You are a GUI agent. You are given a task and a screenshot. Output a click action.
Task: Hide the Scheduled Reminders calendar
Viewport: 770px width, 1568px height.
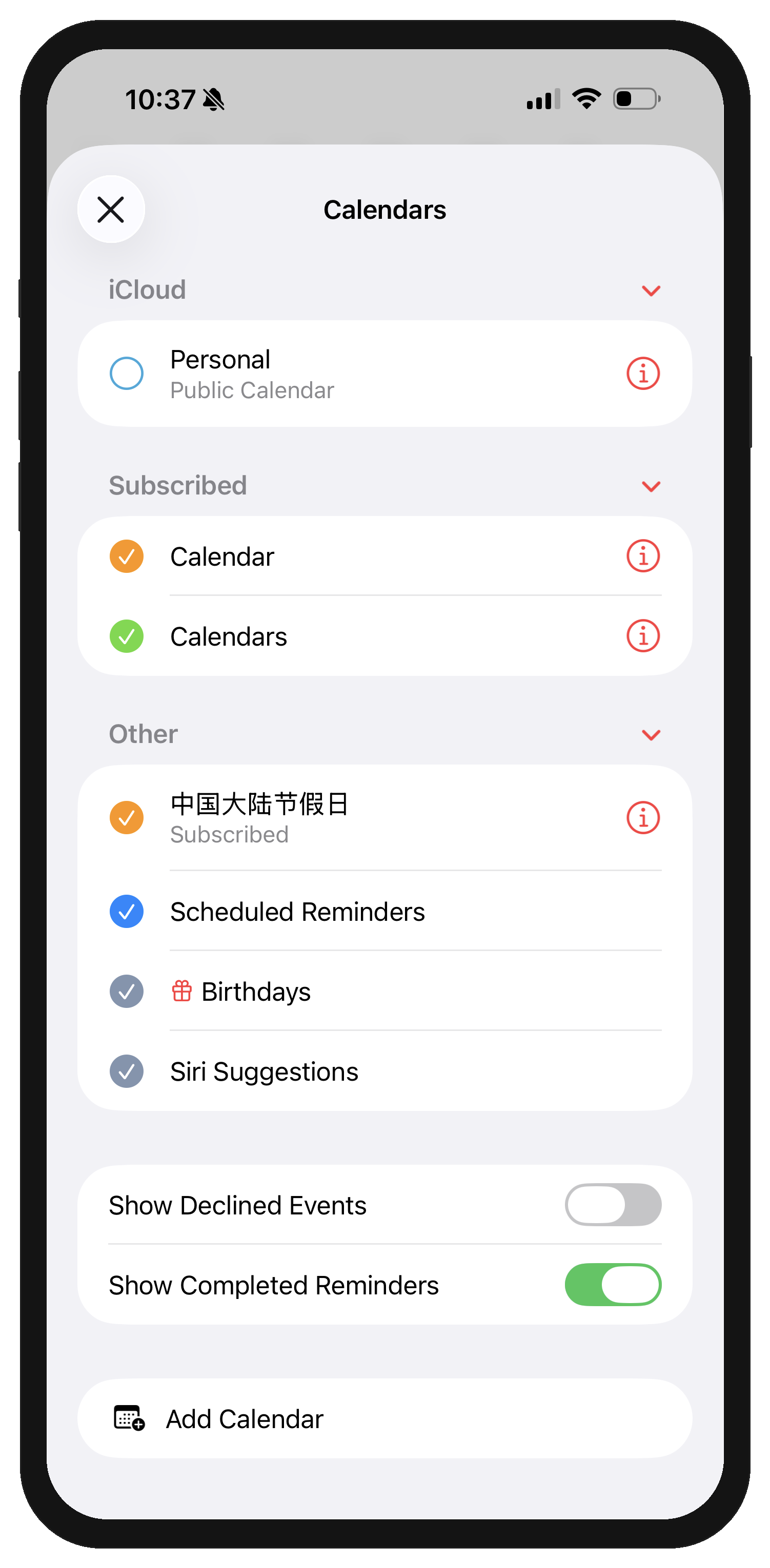(126, 911)
